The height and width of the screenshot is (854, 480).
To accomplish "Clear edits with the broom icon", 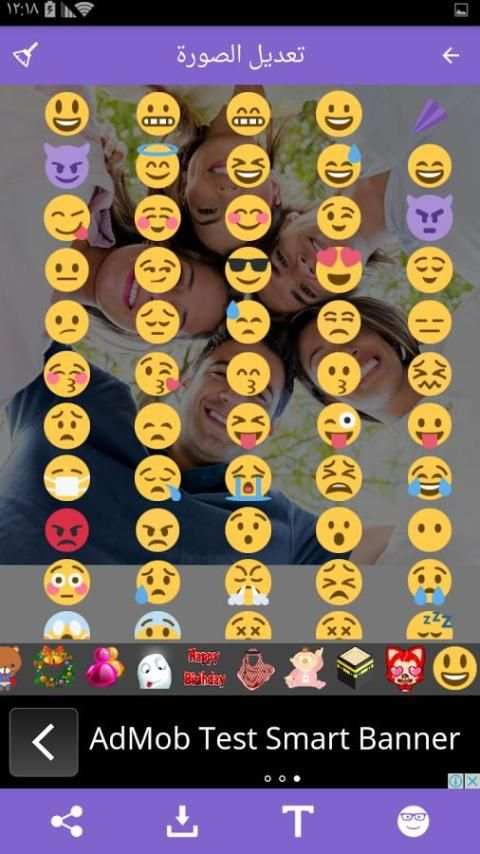I will point(26,55).
